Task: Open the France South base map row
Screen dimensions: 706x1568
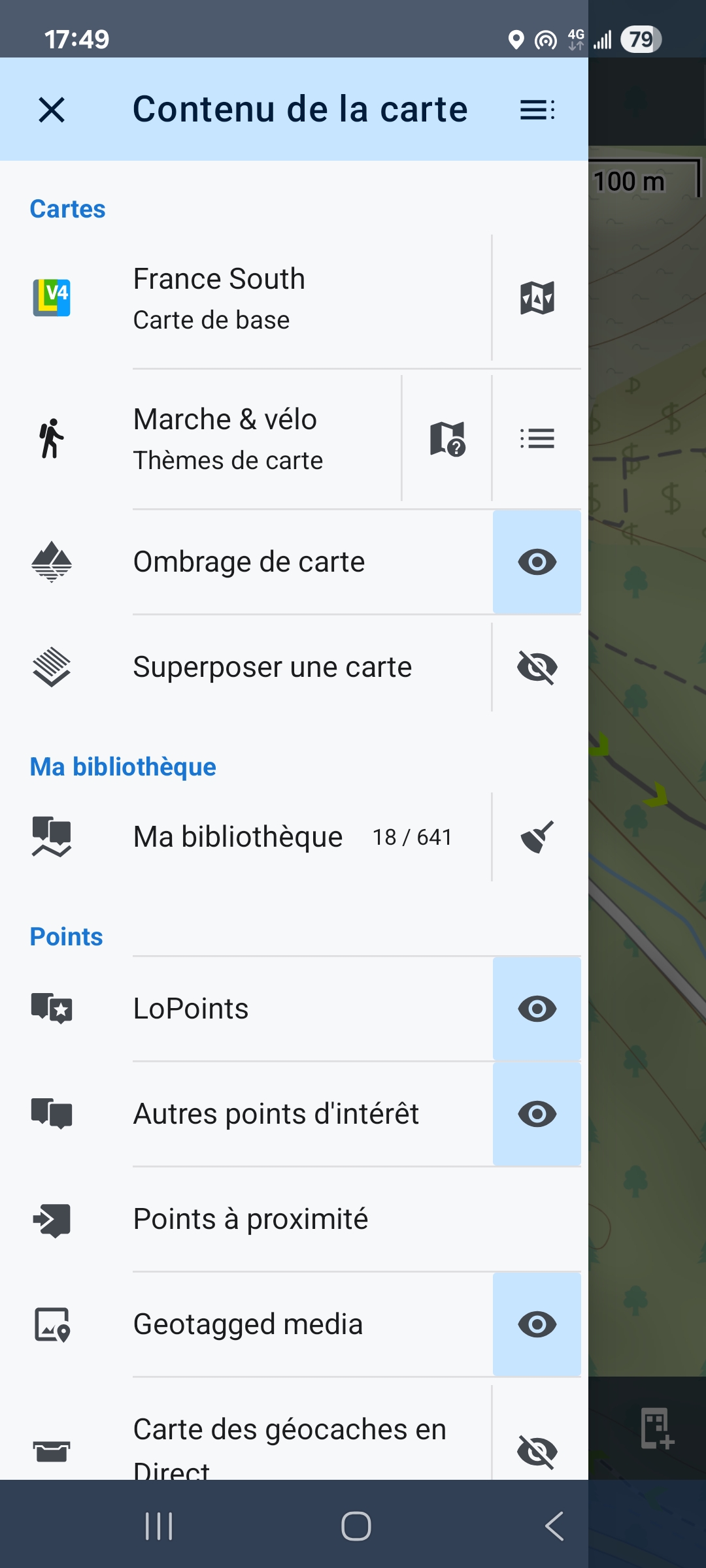Action: 261,298
